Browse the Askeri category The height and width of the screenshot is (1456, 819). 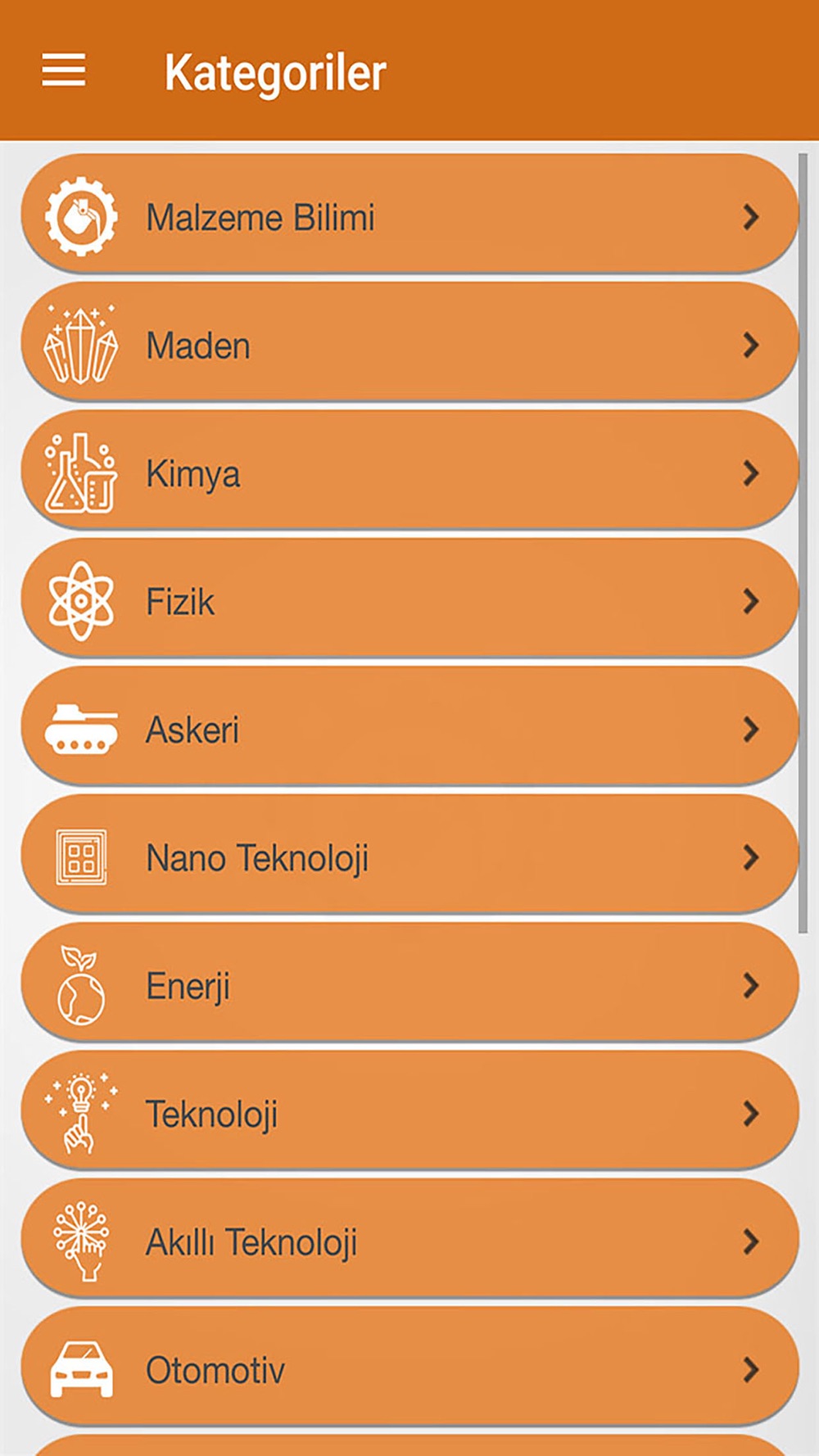click(x=409, y=726)
